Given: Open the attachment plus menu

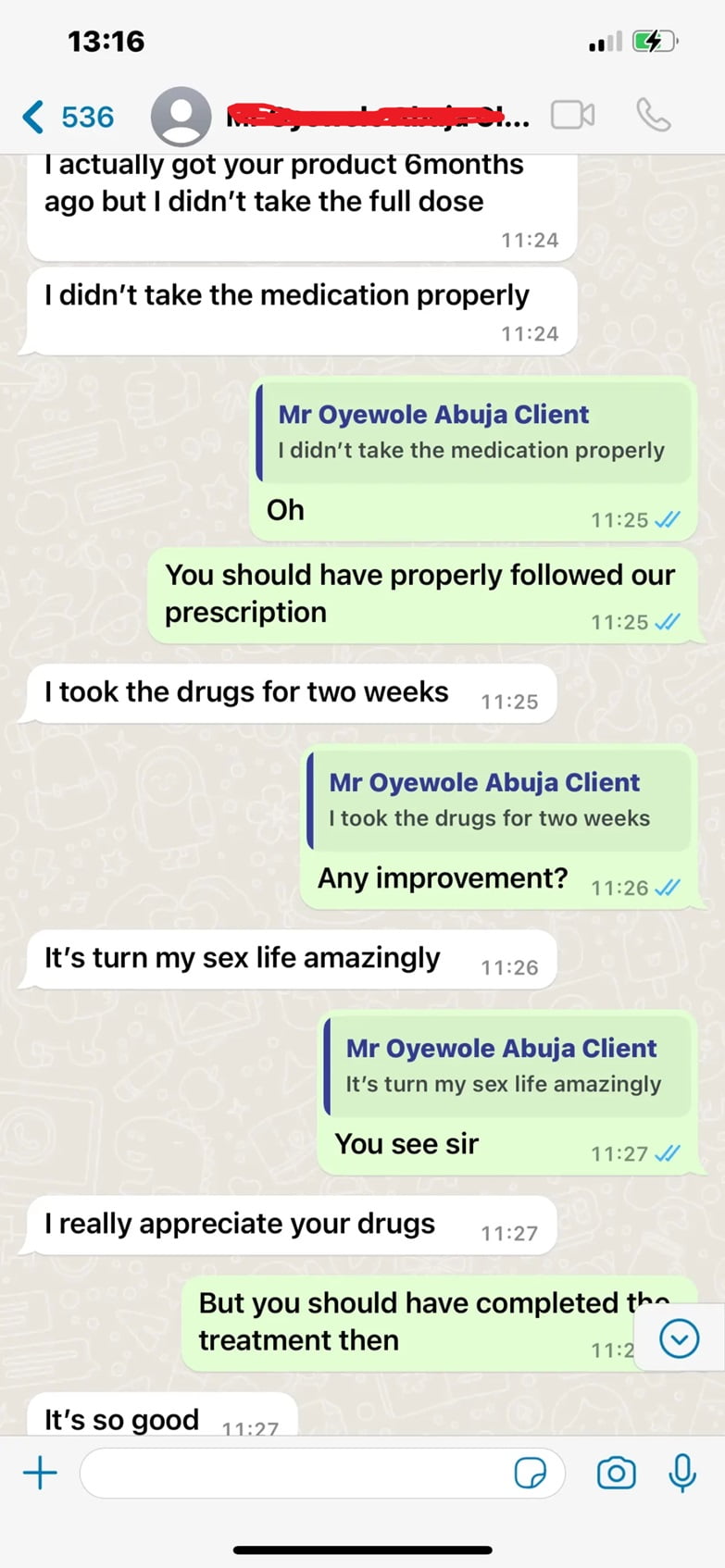Looking at the screenshot, I should point(40,1472).
